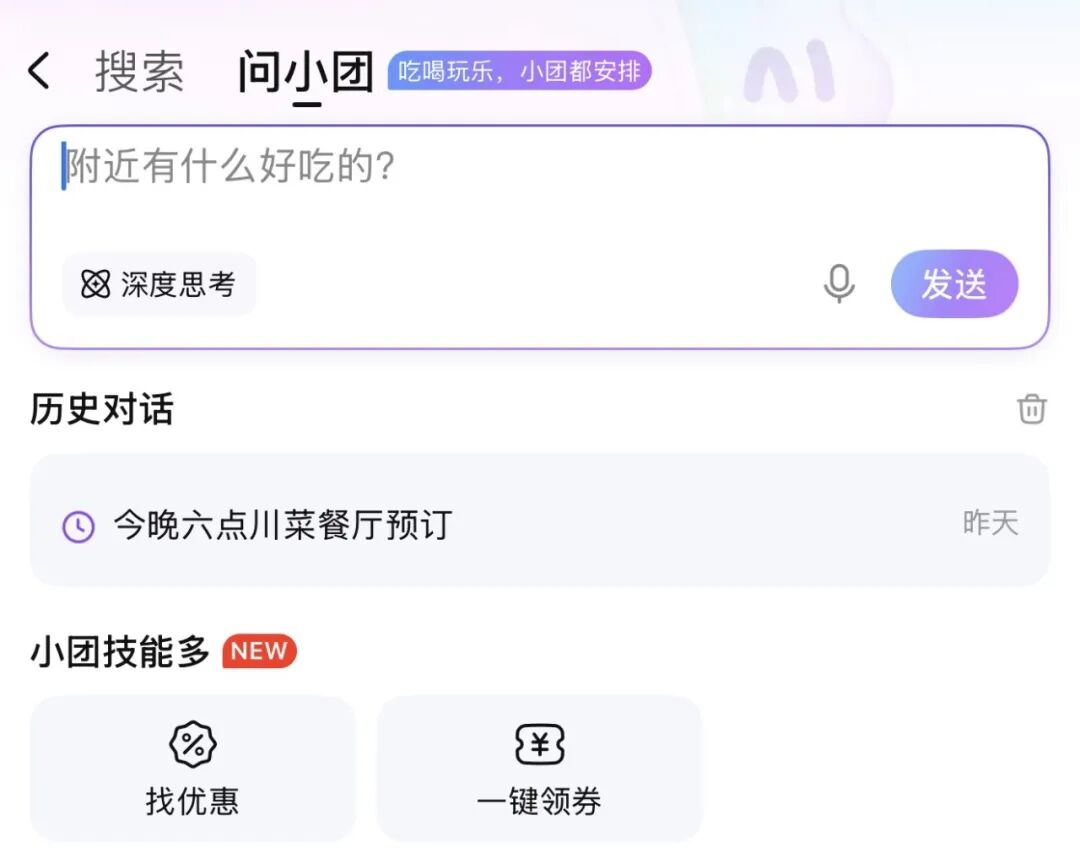Image resolution: width=1080 pixels, height=858 pixels.
Task: Enable the 深度思考 mode chip
Action: [159, 285]
